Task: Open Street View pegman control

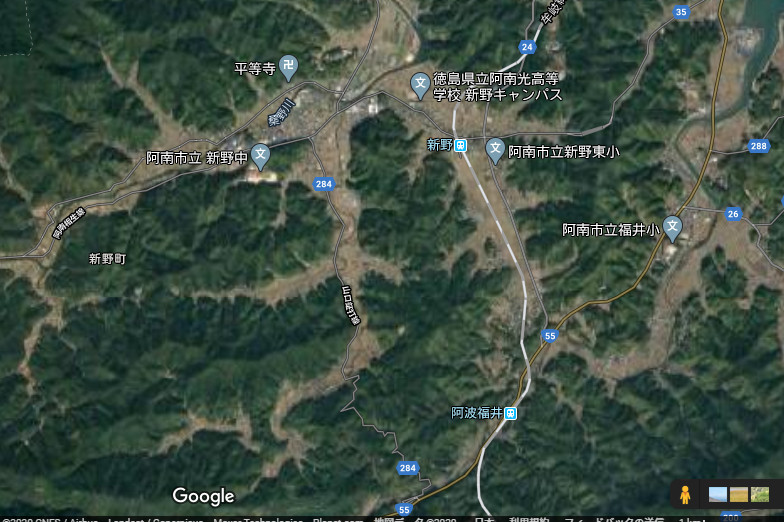Action: tap(685, 495)
